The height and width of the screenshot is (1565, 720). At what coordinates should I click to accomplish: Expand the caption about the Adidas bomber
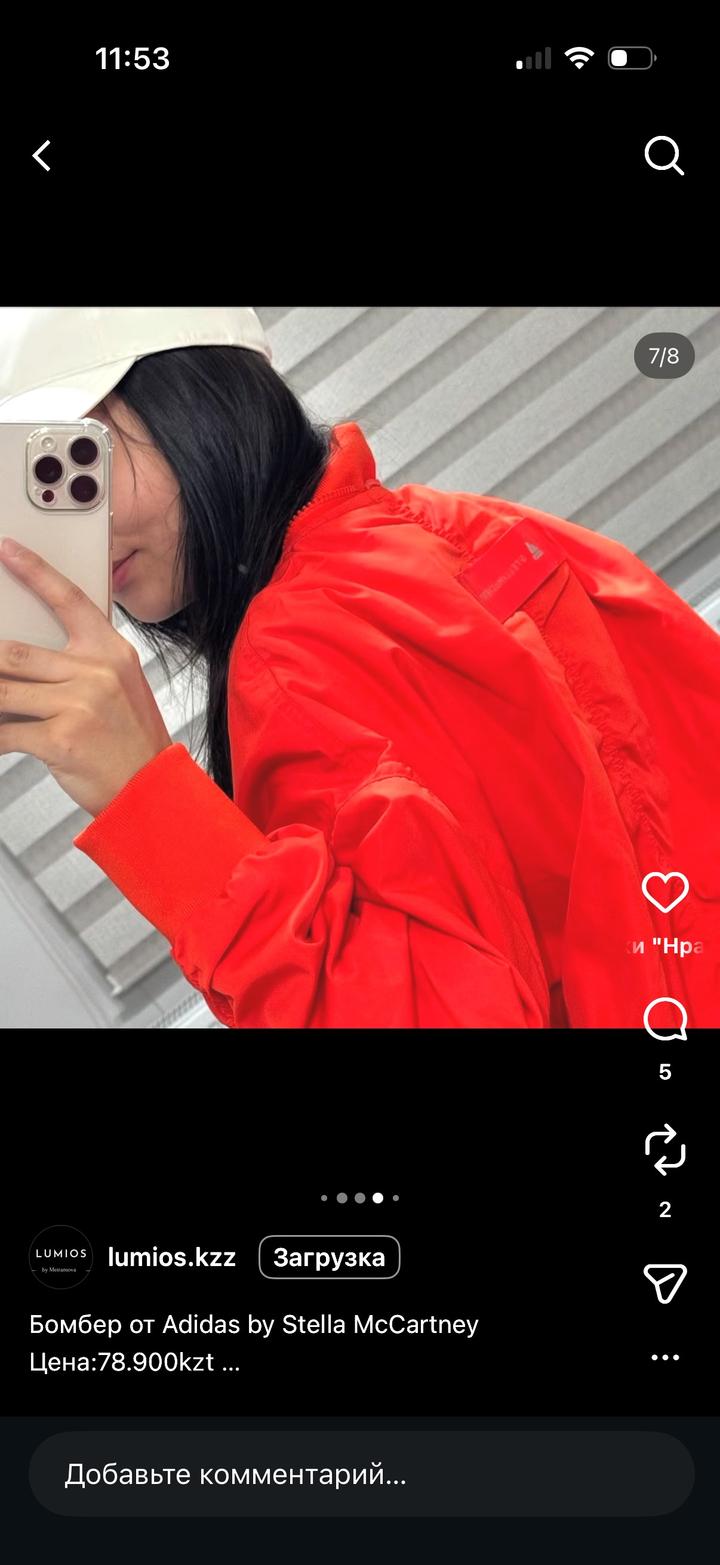click(x=230, y=1362)
